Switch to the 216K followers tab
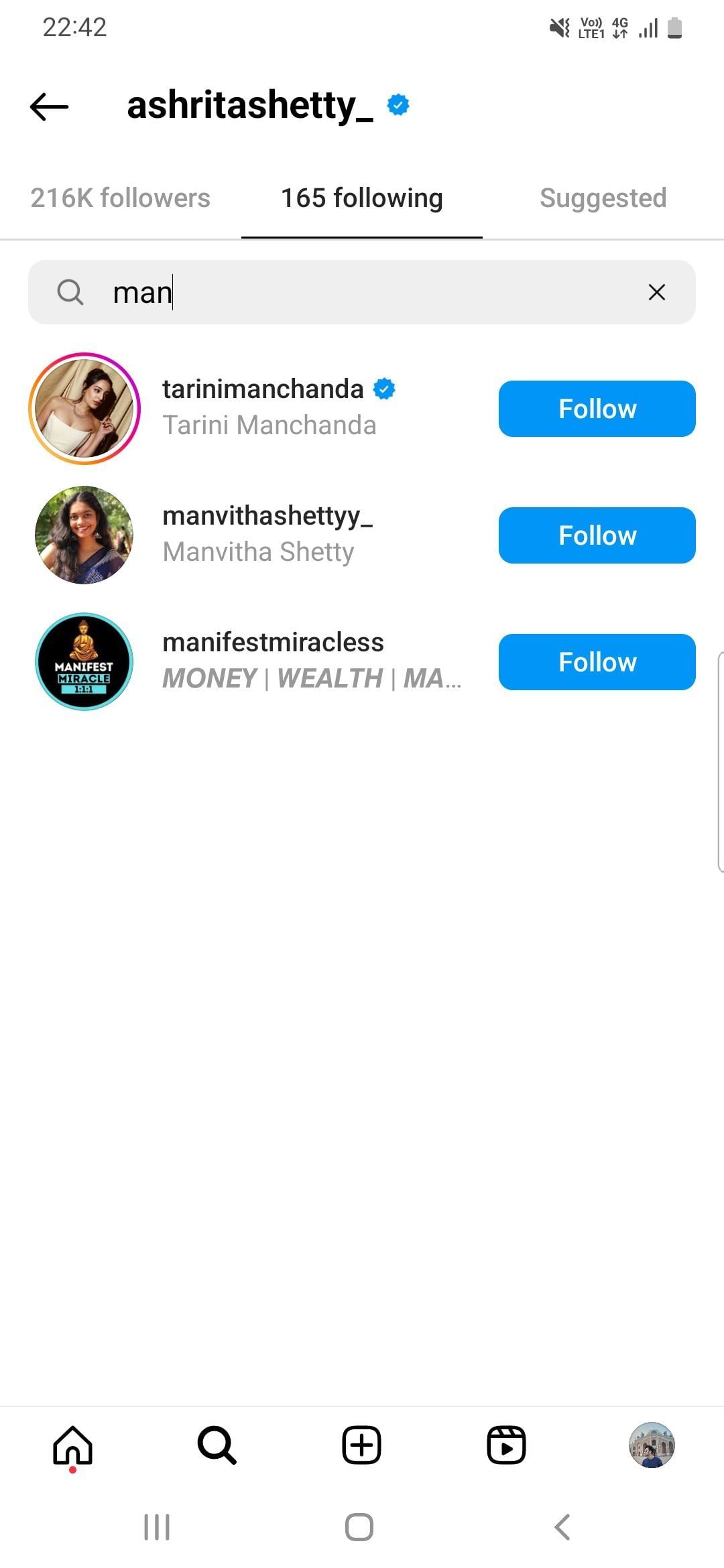724x1568 pixels. (x=121, y=198)
